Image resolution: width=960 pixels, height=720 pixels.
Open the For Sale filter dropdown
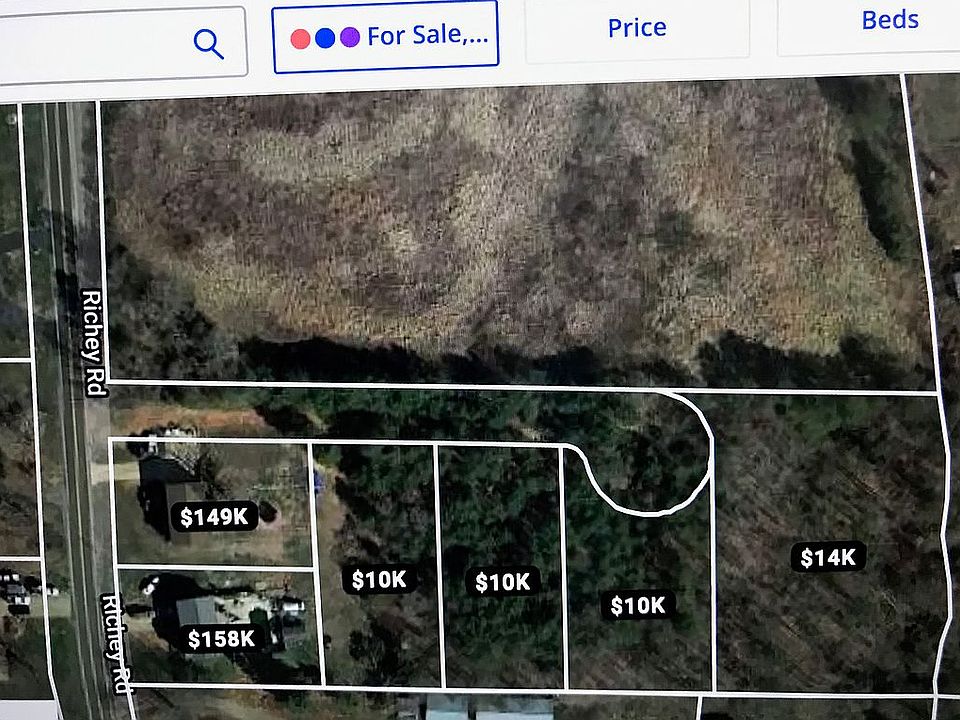(x=385, y=38)
